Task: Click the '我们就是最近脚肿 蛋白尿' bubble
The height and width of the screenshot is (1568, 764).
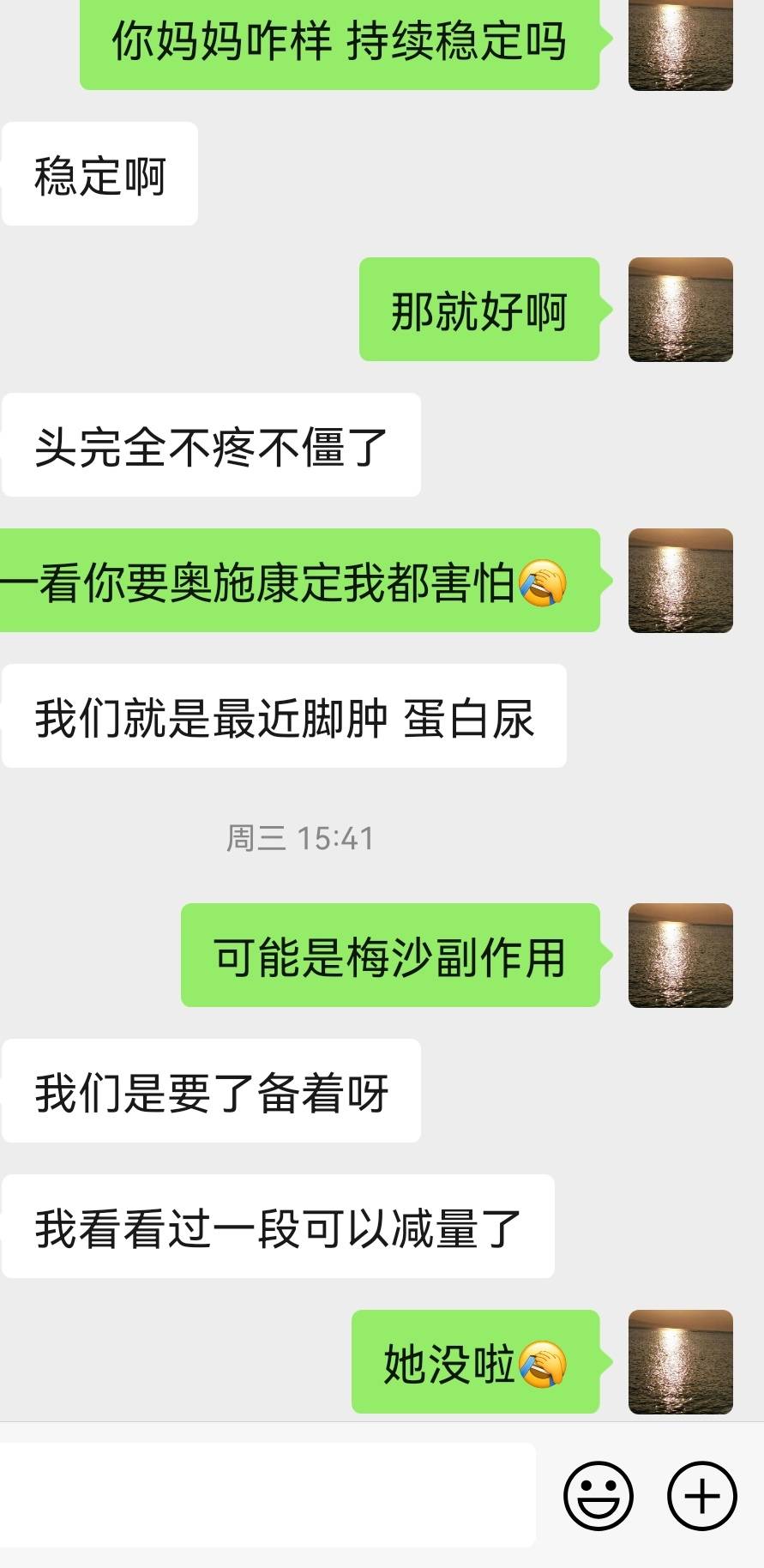Action: [x=285, y=712]
